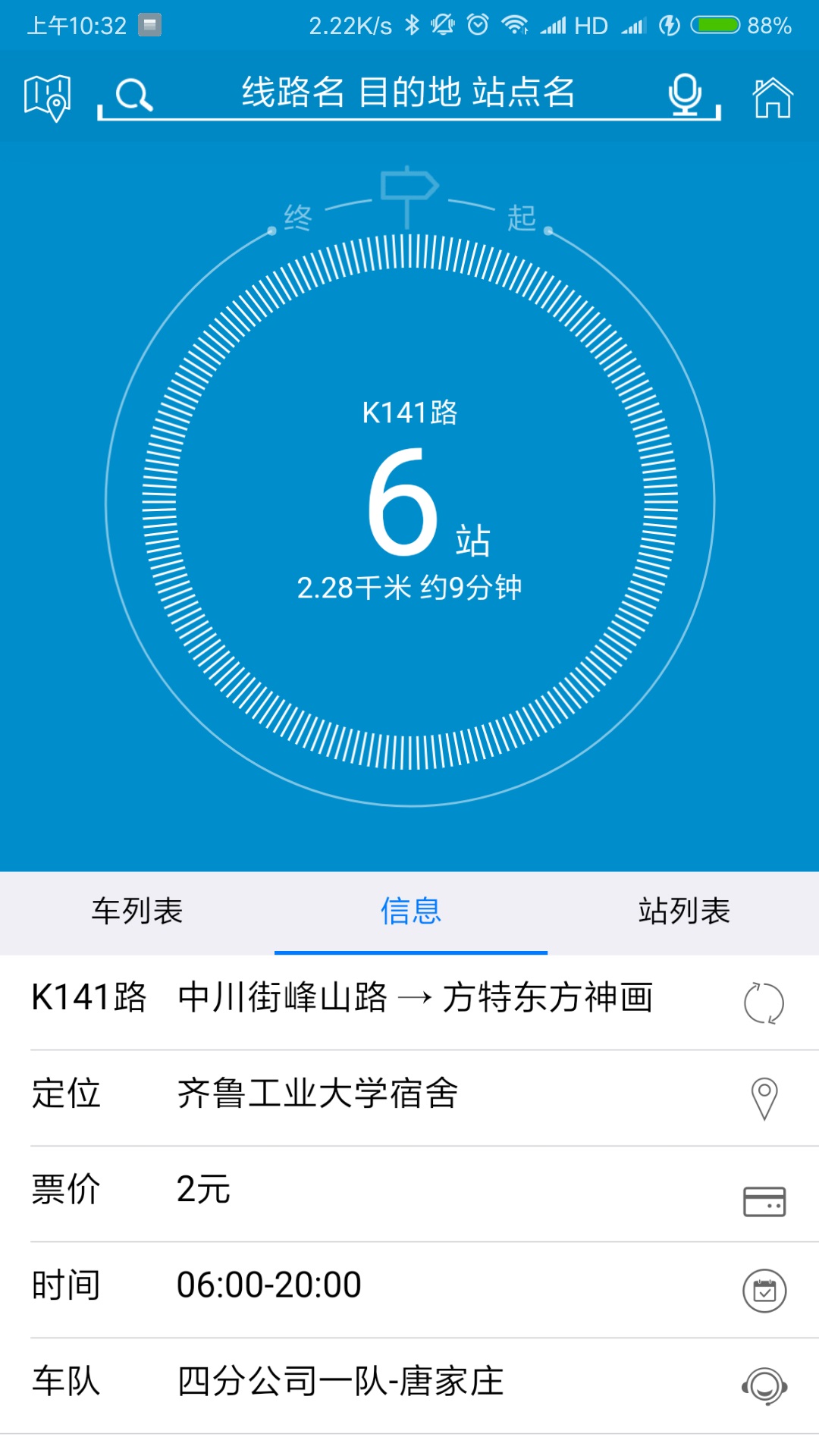Open the map view icon
Image resolution: width=819 pixels, height=1456 pixels.
pyautogui.click(x=47, y=97)
